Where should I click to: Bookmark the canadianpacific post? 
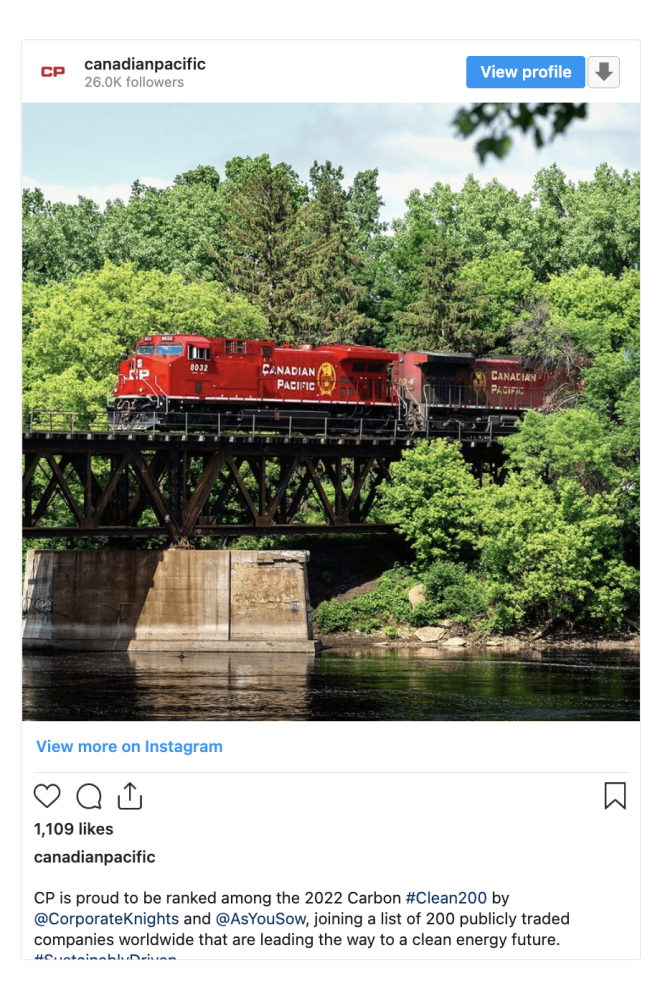coord(615,796)
